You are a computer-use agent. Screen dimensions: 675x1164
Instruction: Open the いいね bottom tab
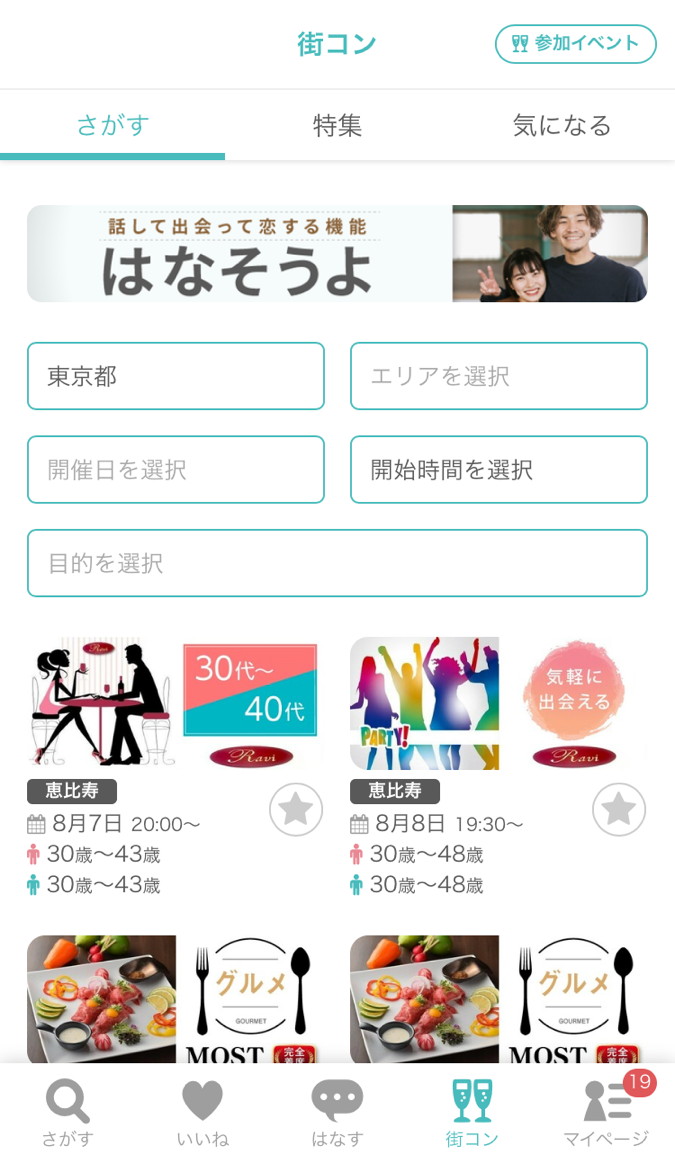coord(202,1113)
